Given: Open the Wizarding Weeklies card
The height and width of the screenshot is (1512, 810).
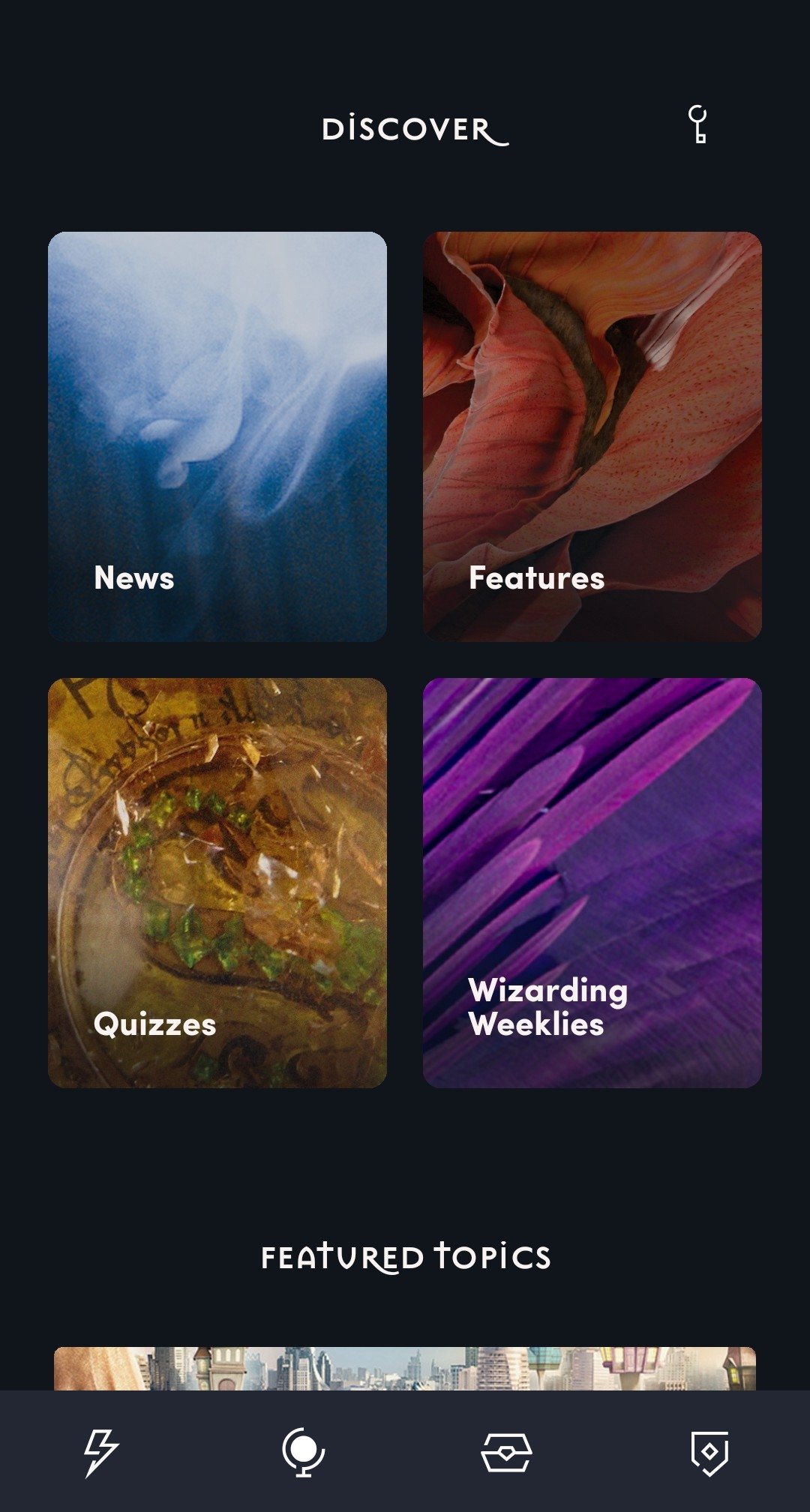Looking at the screenshot, I should (592, 883).
